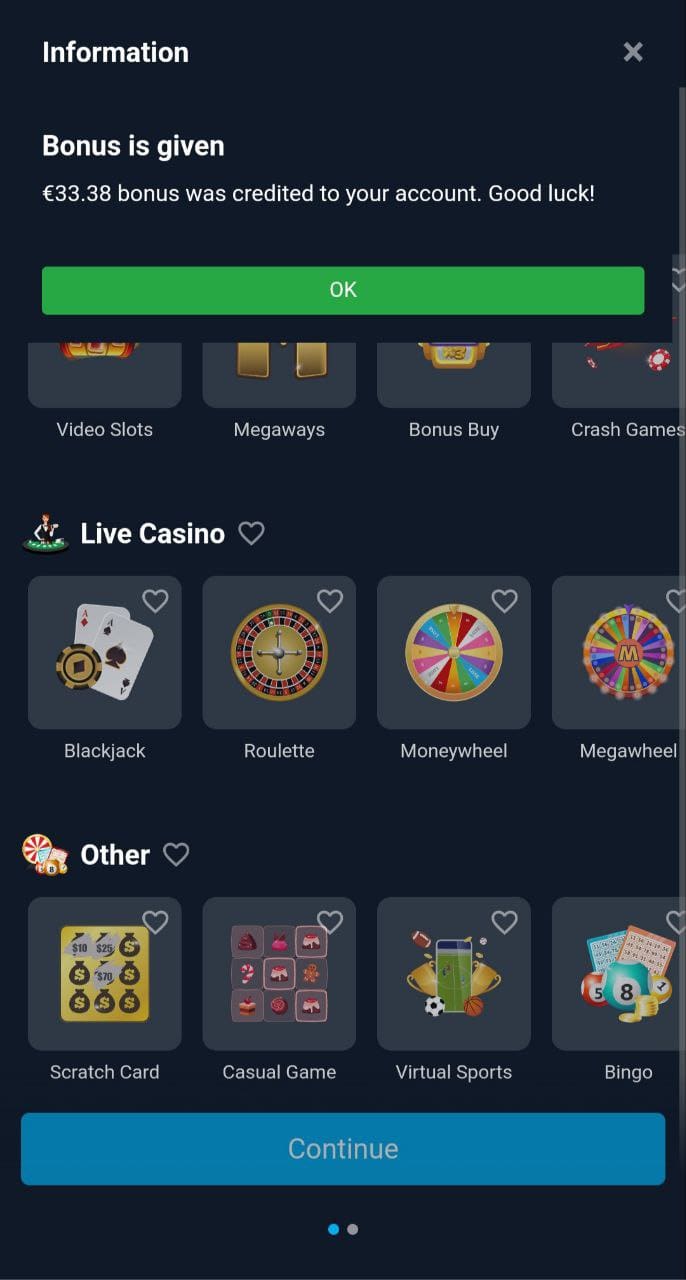This screenshot has width=686, height=1280.
Task: Open the Roulette category
Action: coord(279,653)
